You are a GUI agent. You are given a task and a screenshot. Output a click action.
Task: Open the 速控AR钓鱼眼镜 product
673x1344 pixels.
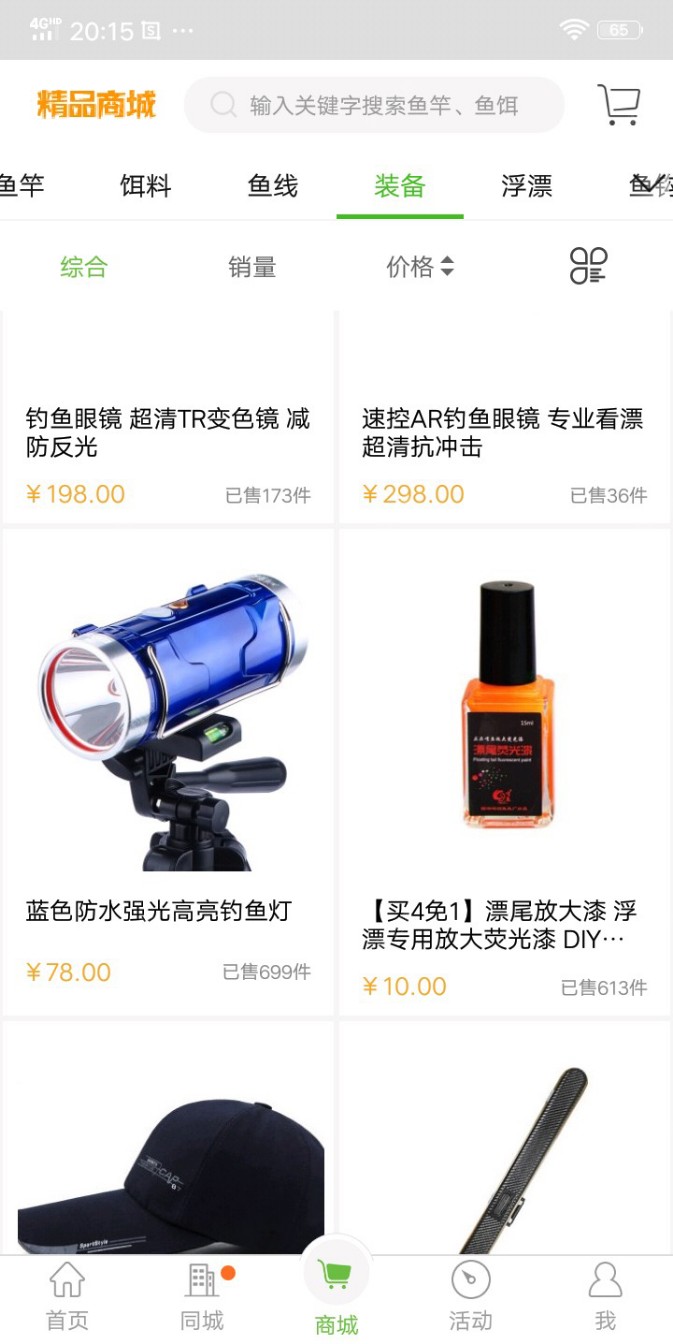[504, 432]
